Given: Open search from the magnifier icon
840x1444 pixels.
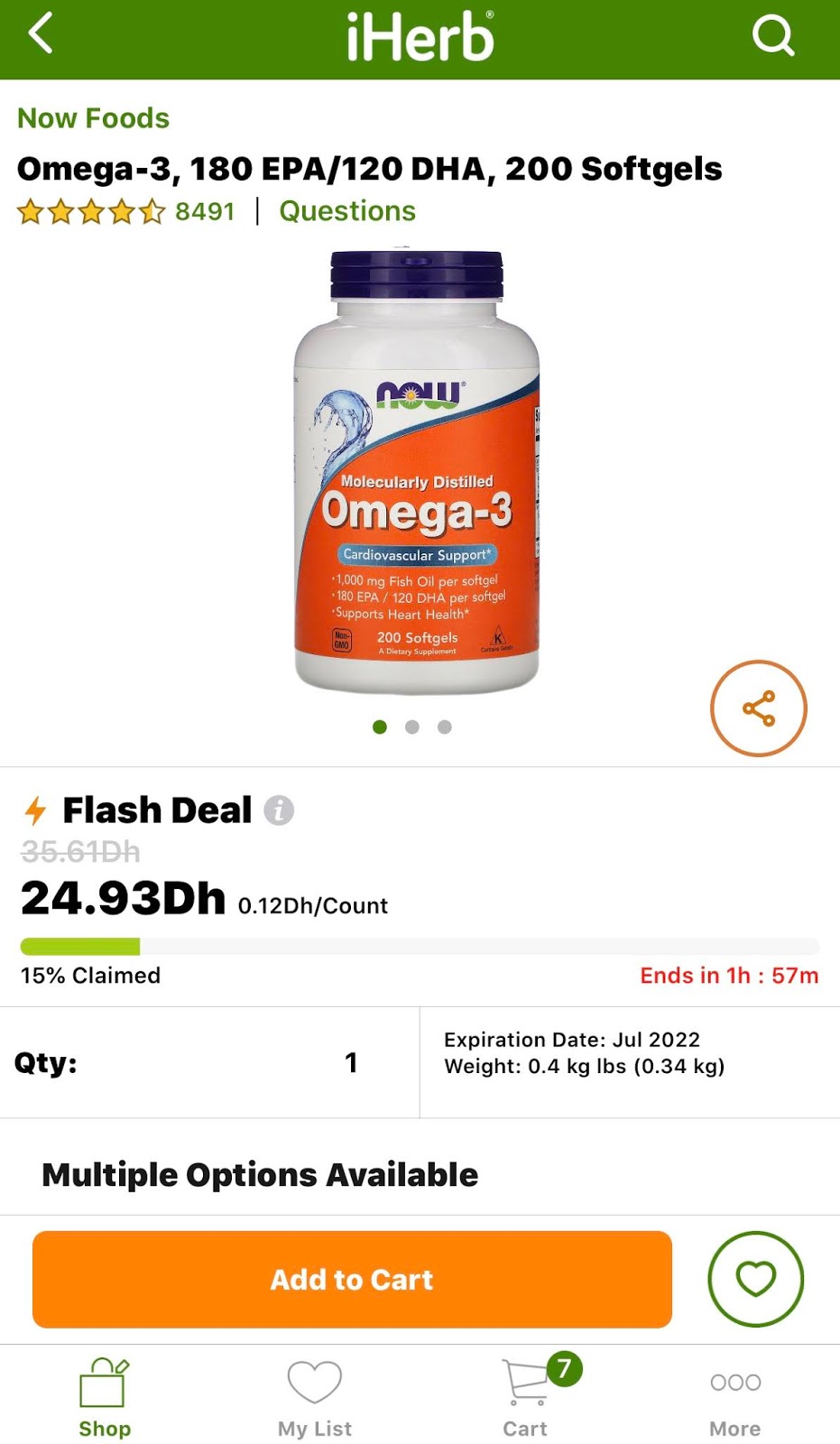Looking at the screenshot, I should 772,36.
